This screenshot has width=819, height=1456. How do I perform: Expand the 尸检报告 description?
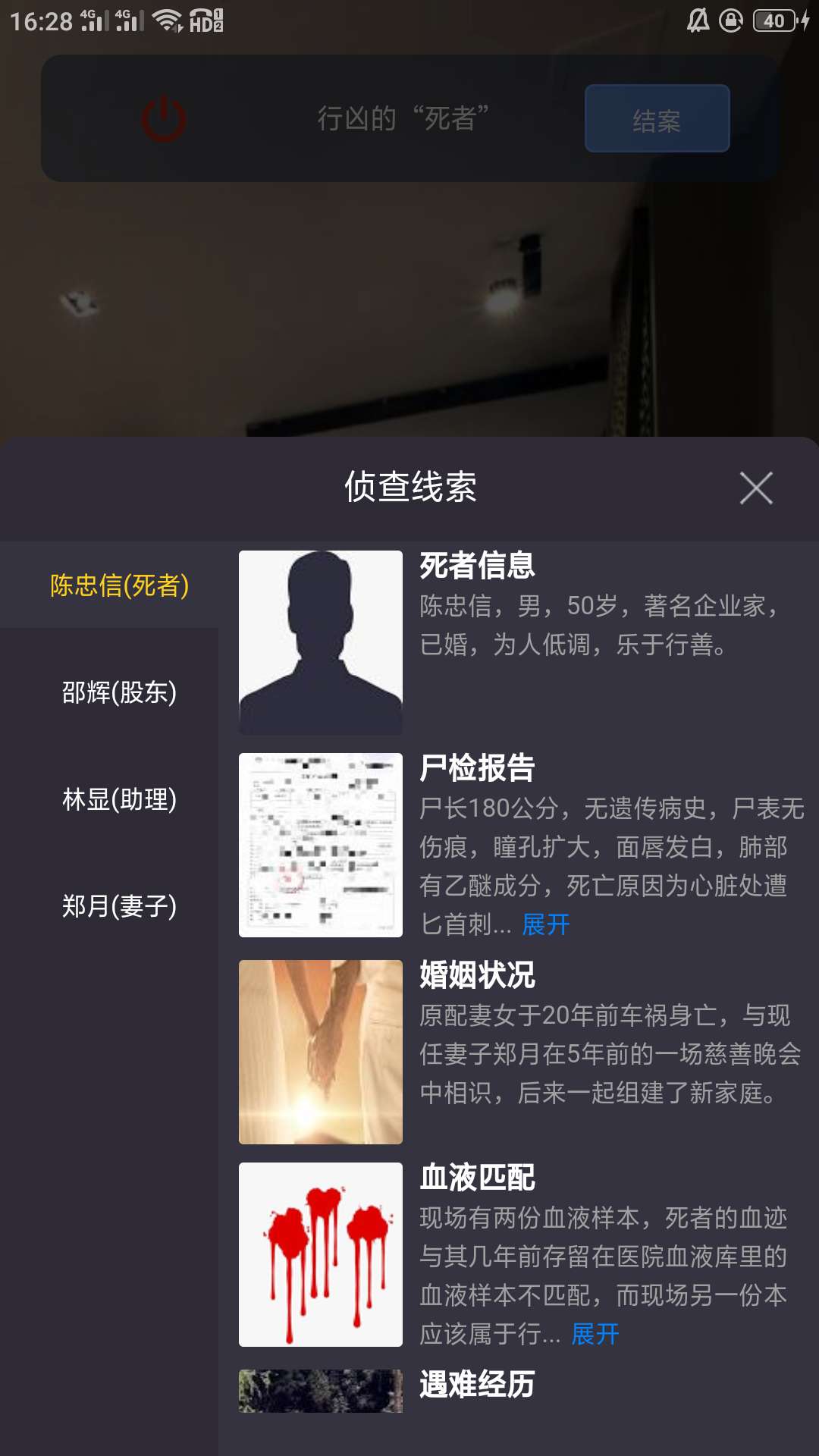(x=545, y=924)
